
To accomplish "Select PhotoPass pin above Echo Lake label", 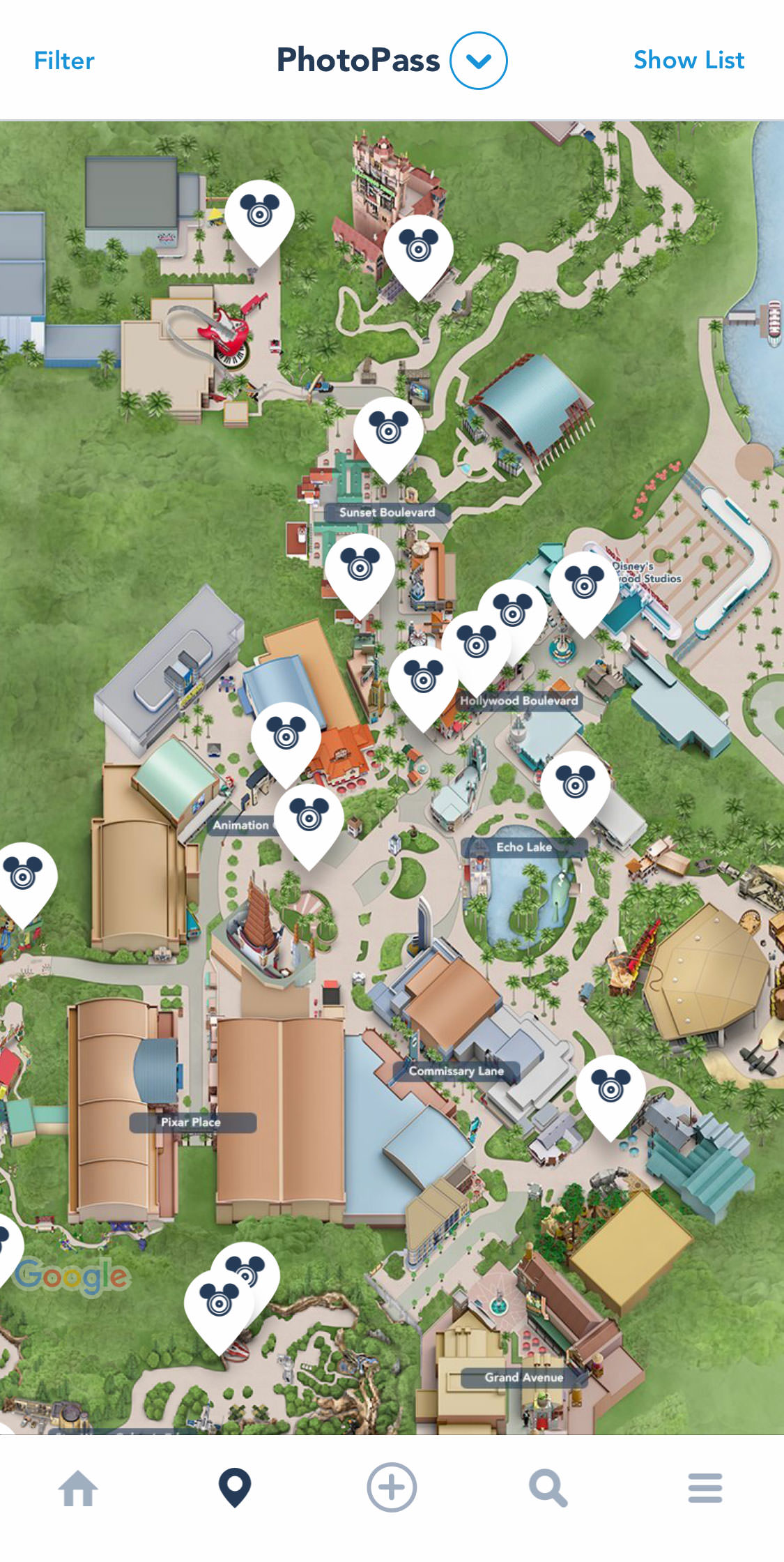I will point(576,791).
